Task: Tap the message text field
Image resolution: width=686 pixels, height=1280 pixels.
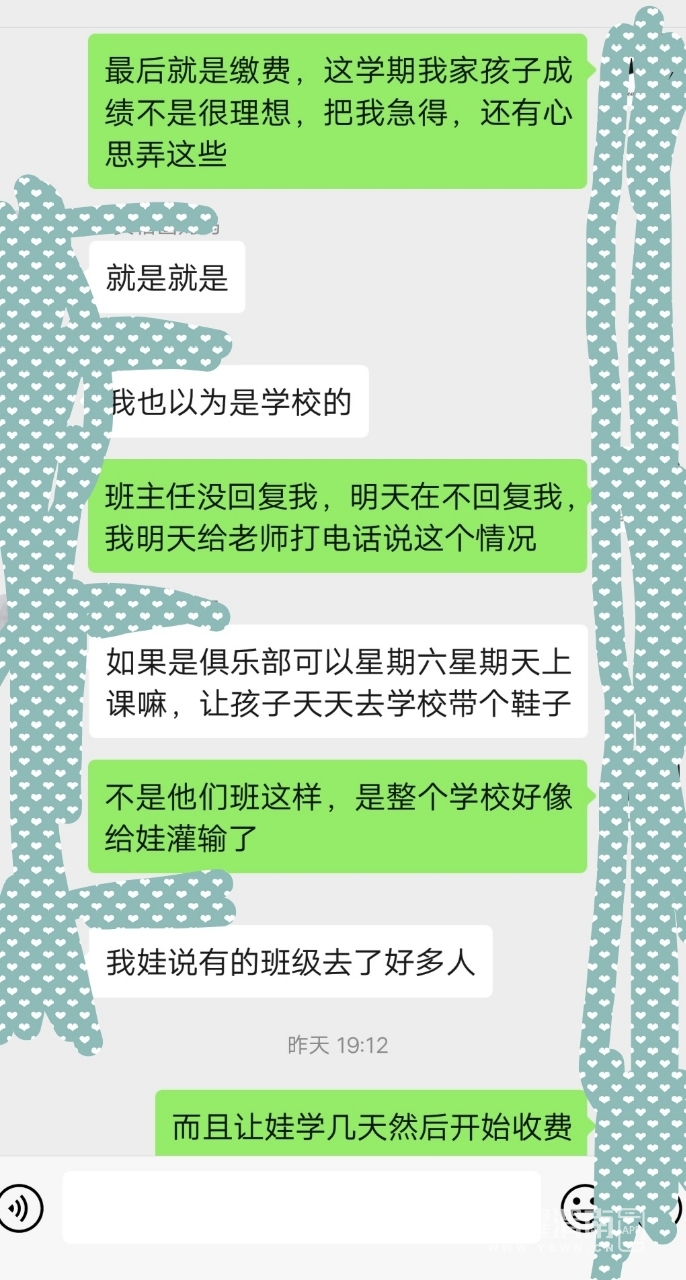Action: coord(301,1208)
